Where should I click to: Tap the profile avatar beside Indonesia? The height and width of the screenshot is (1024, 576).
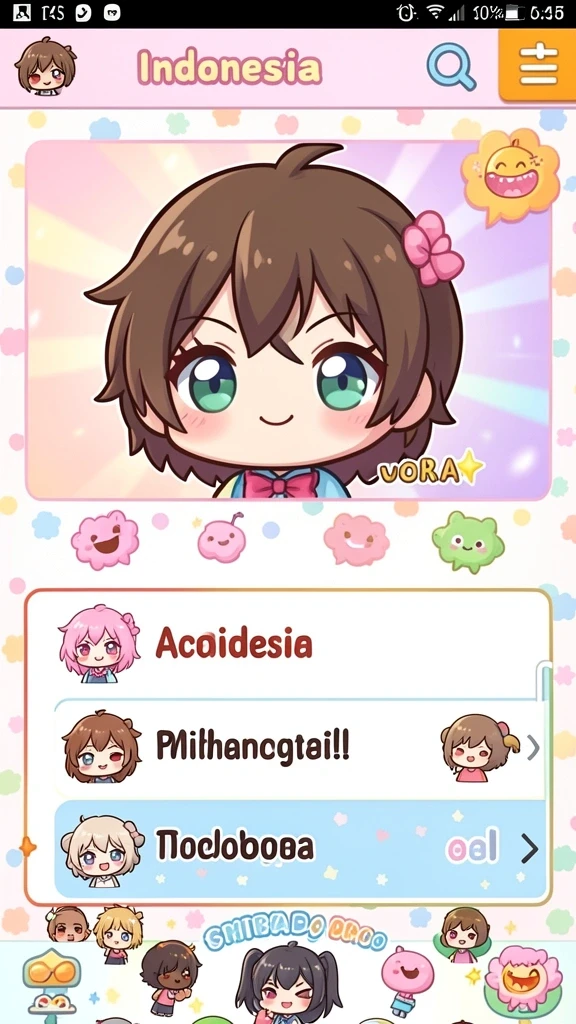tap(45, 67)
